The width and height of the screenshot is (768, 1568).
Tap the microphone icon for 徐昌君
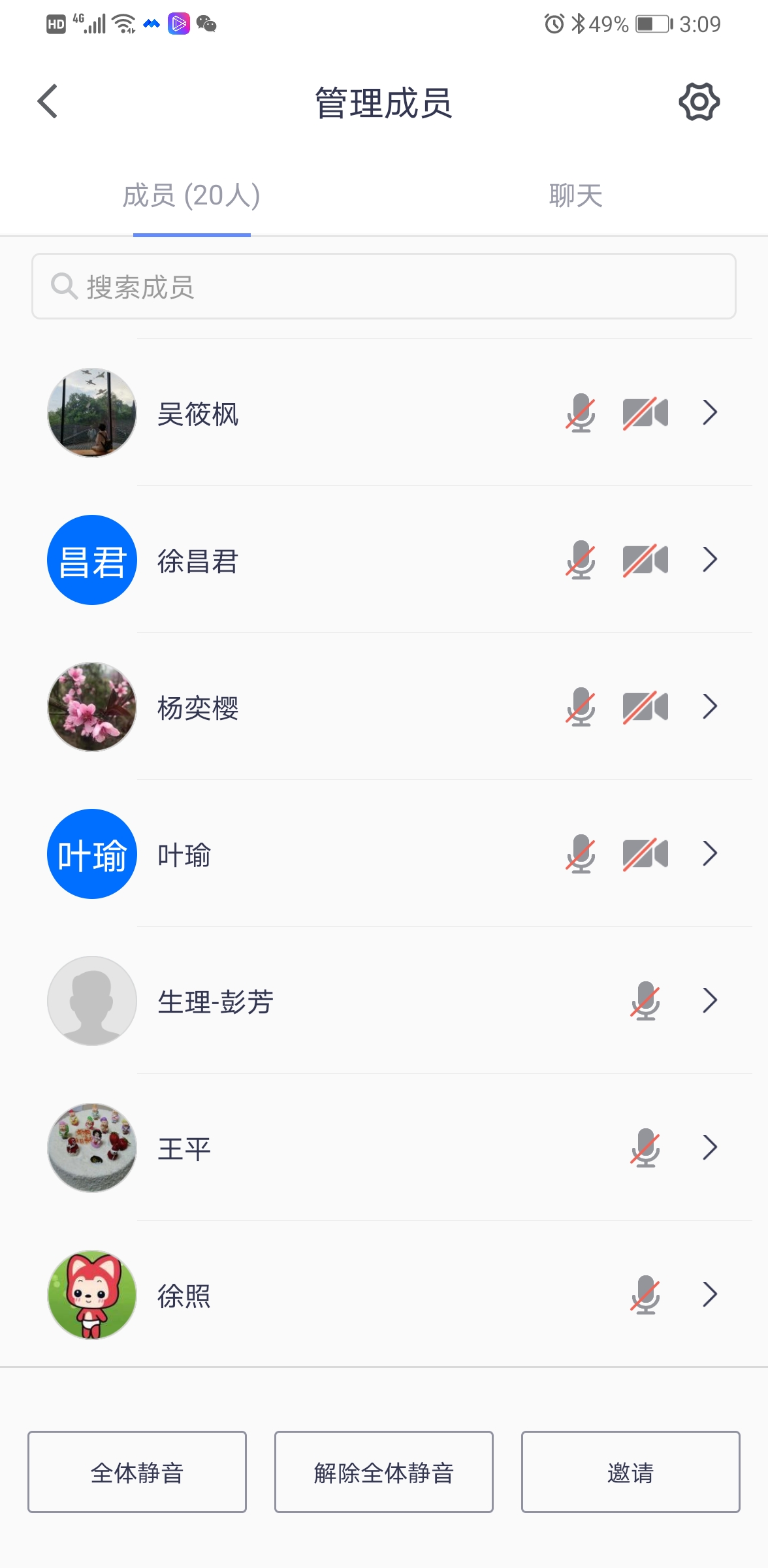(581, 560)
